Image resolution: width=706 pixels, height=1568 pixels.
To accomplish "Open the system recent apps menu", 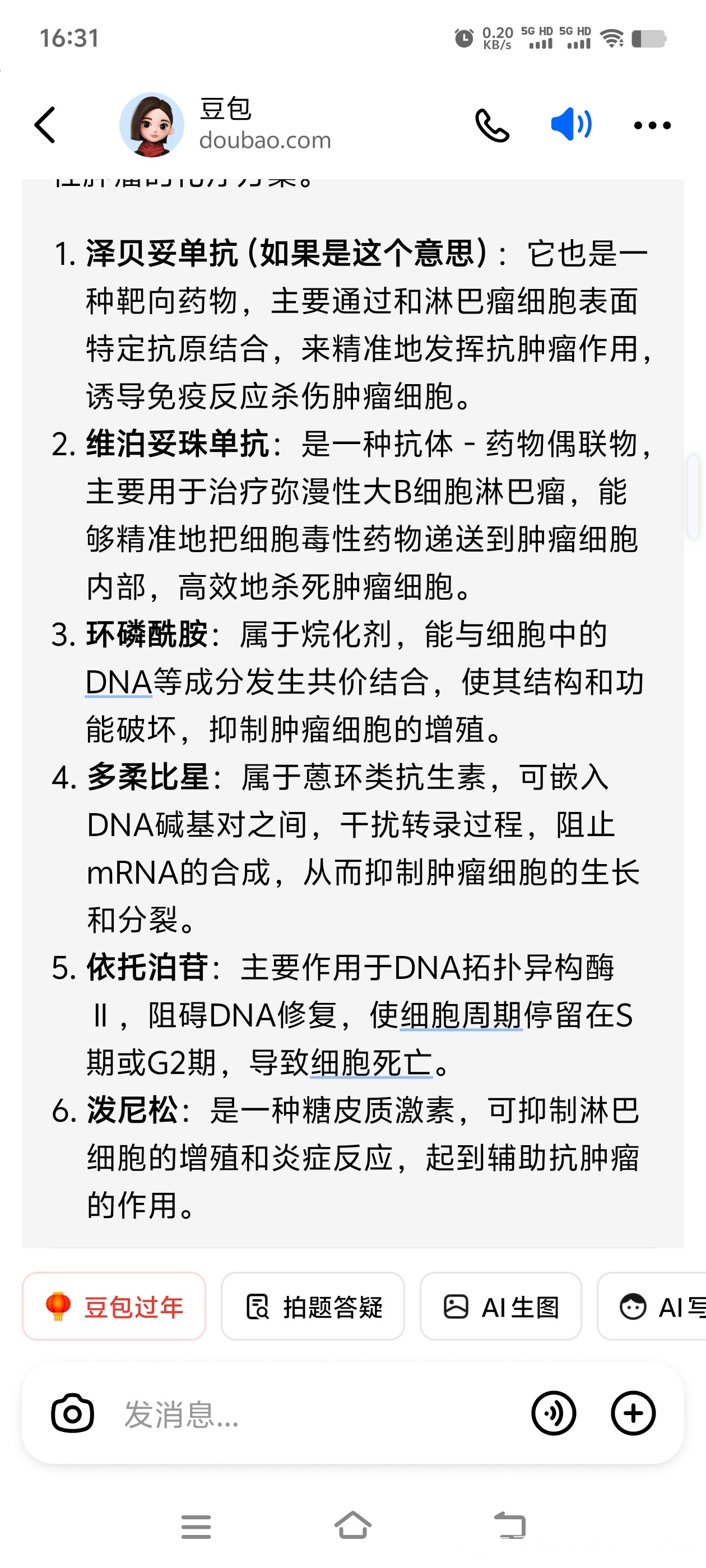I will tap(196, 1526).
